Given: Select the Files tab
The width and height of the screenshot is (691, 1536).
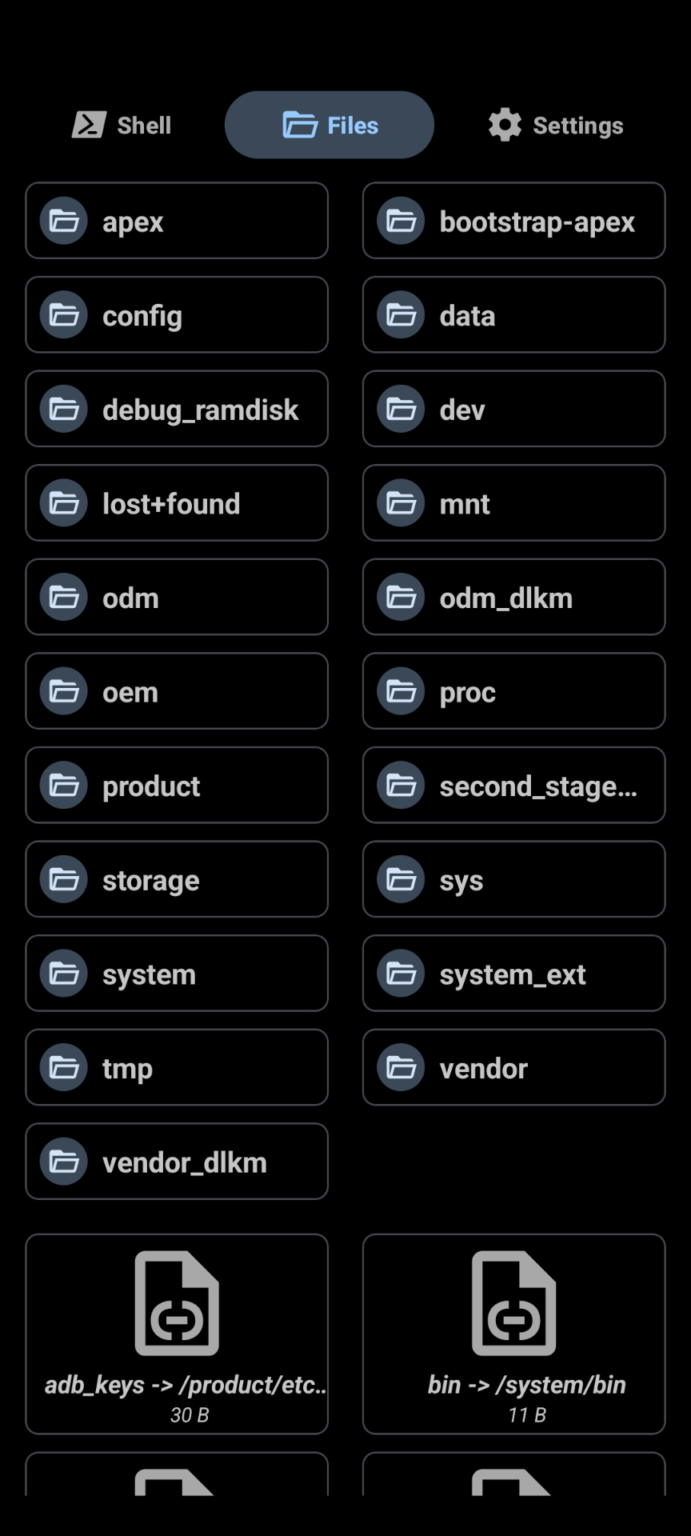Looking at the screenshot, I should coord(329,125).
